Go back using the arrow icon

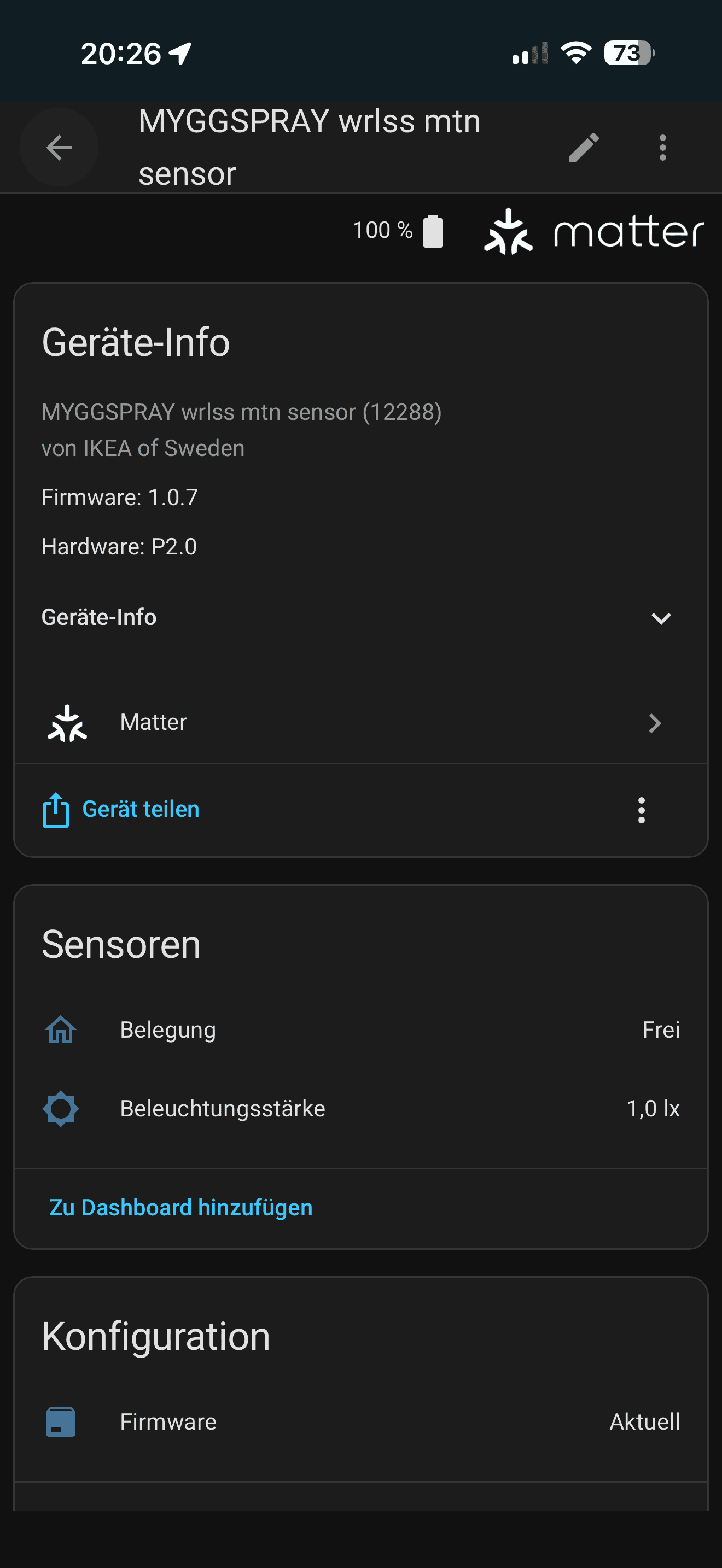click(x=59, y=147)
